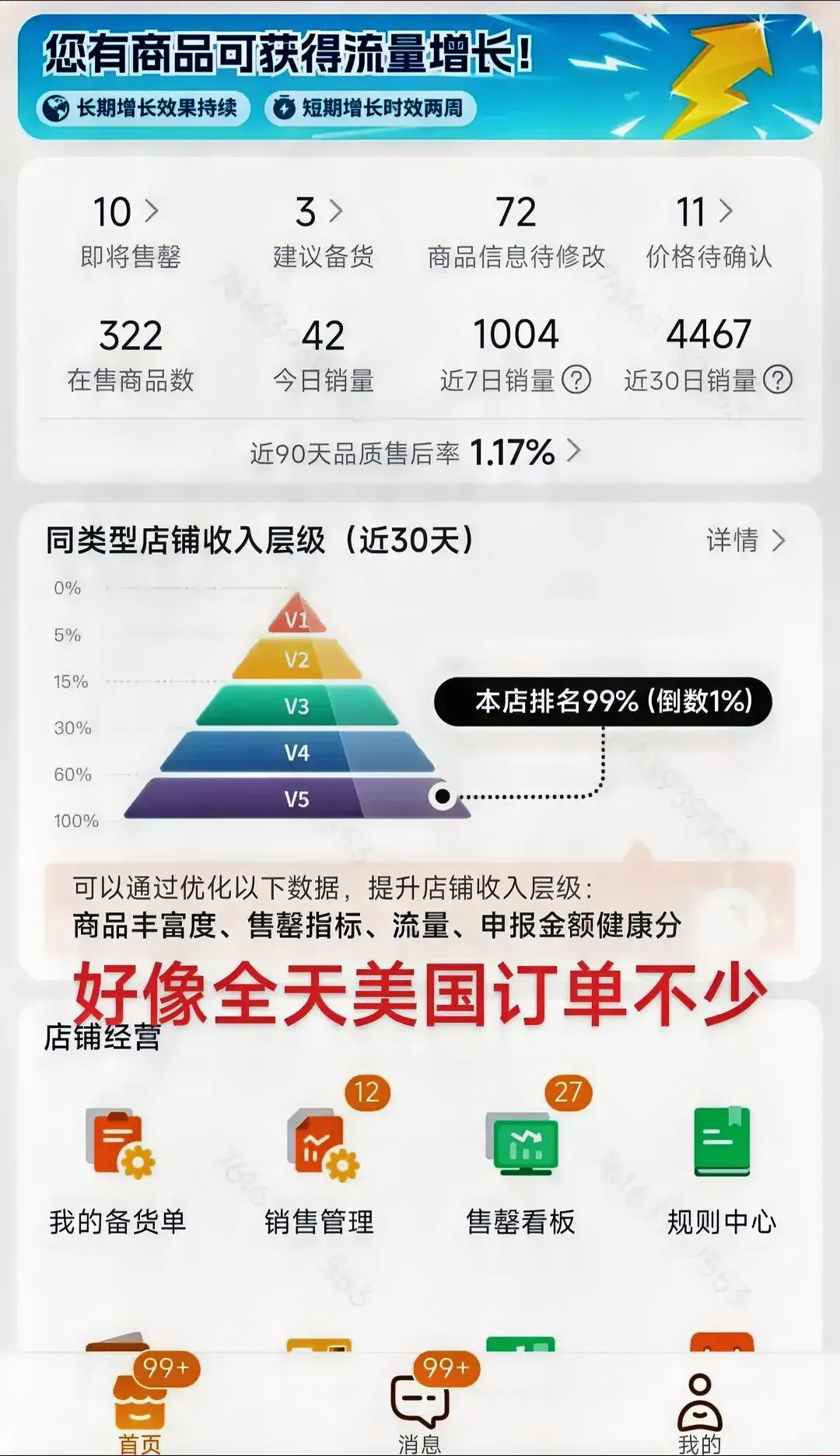Open 近90天品质售后率 details
The width and height of the screenshot is (840, 1456).
click(416, 452)
